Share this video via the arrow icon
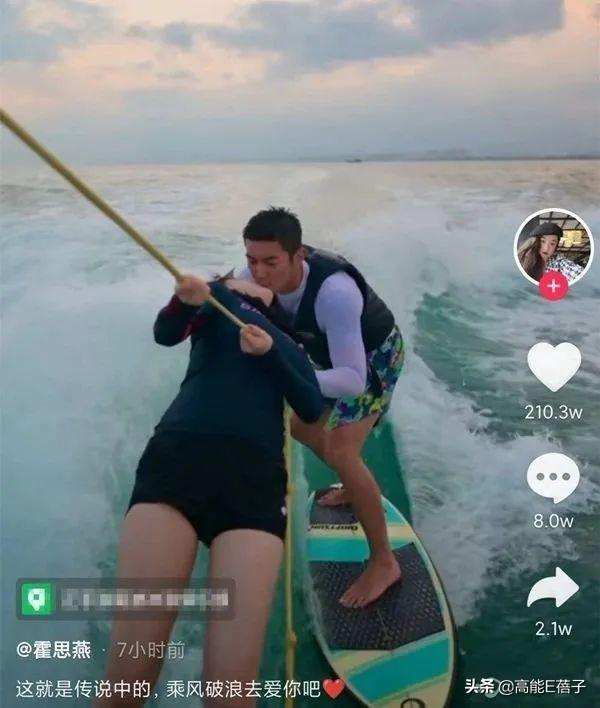This screenshot has height=708, width=600. [553, 588]
